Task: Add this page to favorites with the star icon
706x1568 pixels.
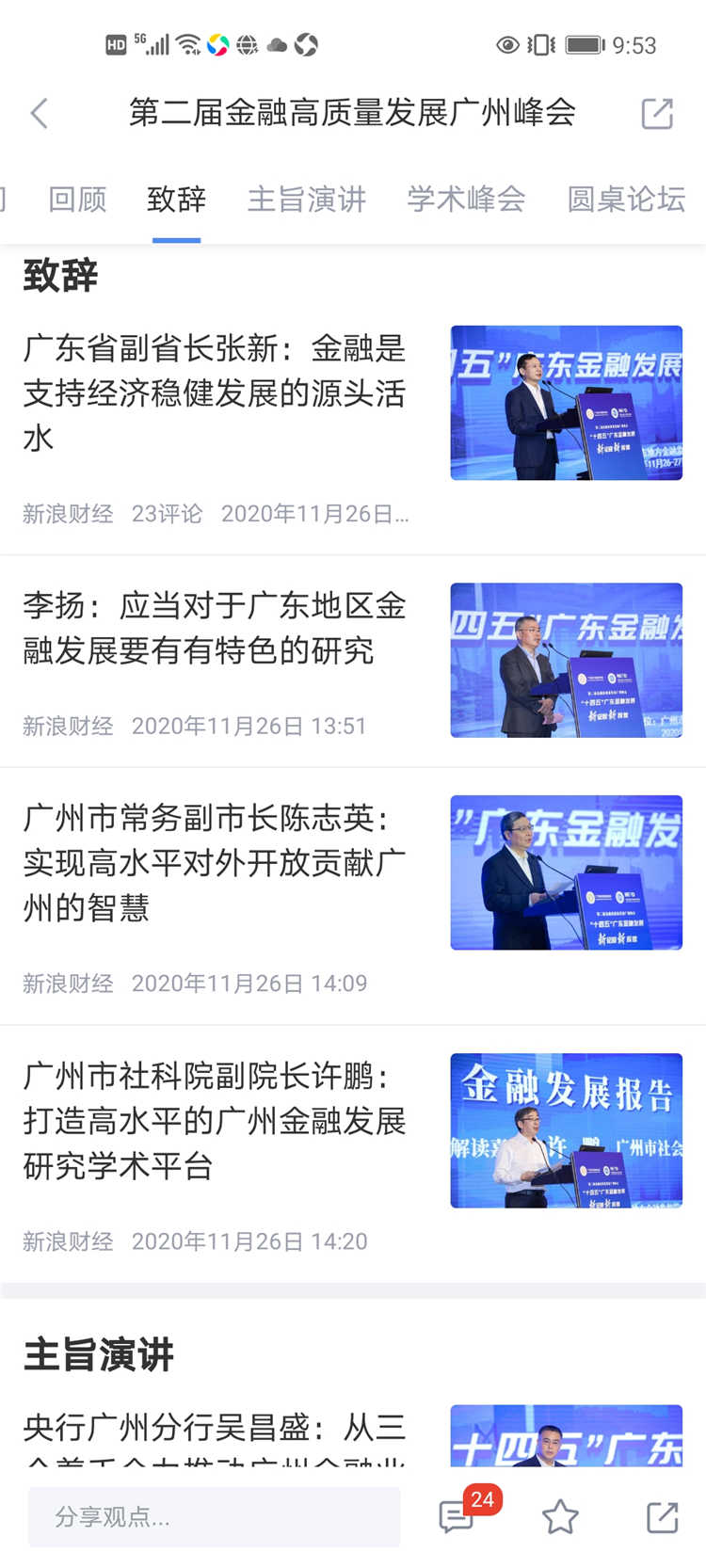Action: [560, 1516]
